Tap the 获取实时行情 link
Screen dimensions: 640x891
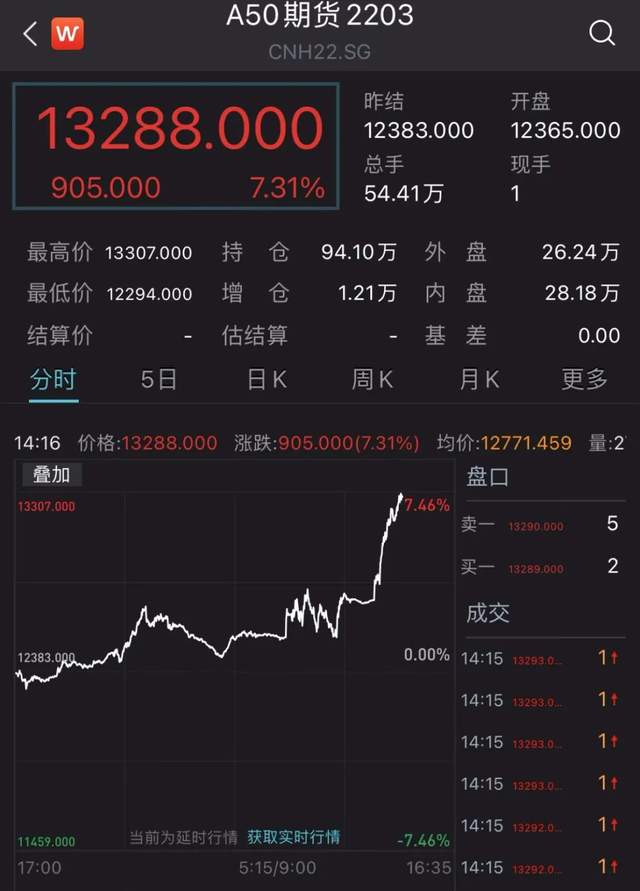[x=294, y=836]
